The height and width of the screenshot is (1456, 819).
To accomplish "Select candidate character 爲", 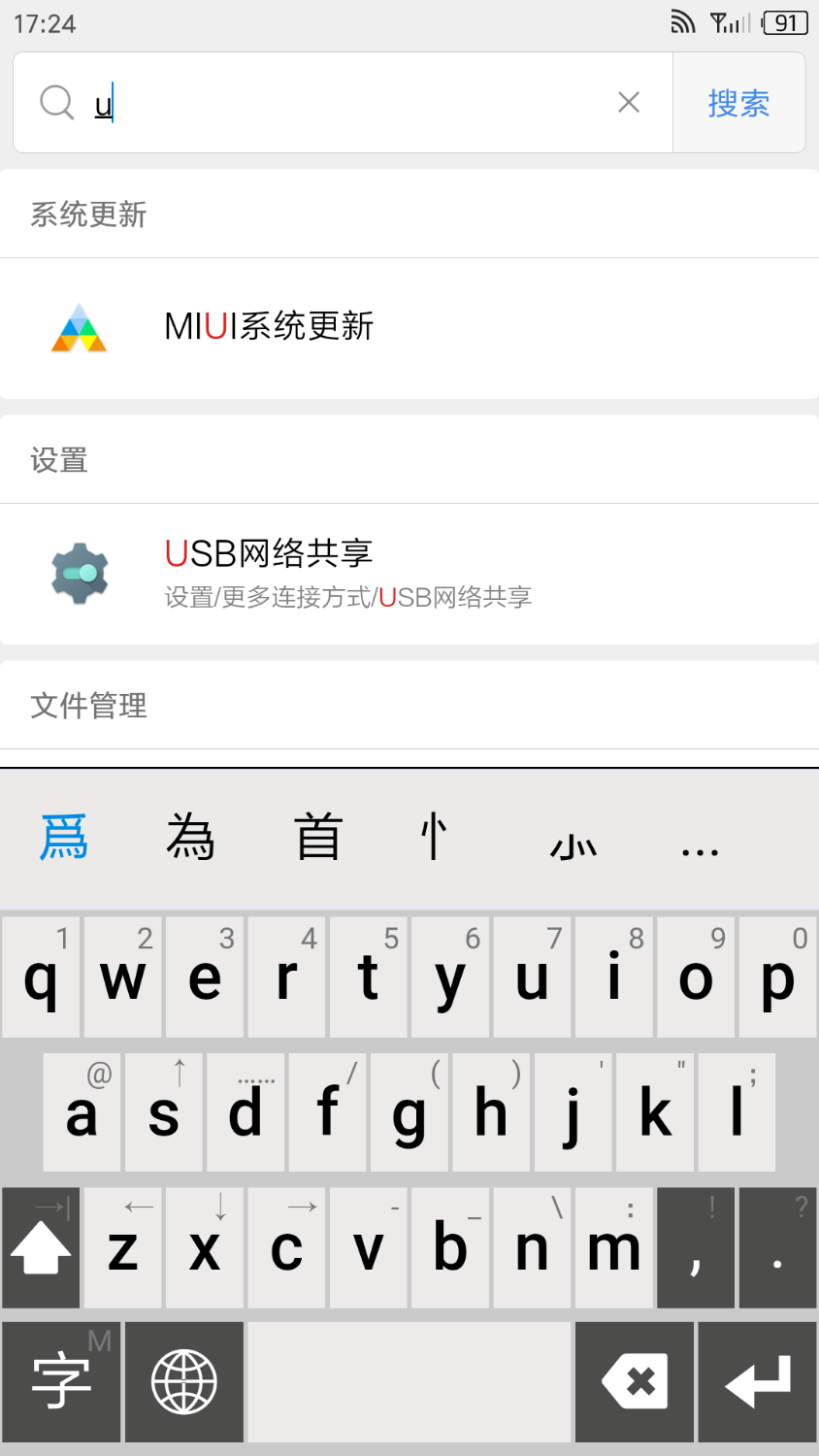I will tap(64, 838).
